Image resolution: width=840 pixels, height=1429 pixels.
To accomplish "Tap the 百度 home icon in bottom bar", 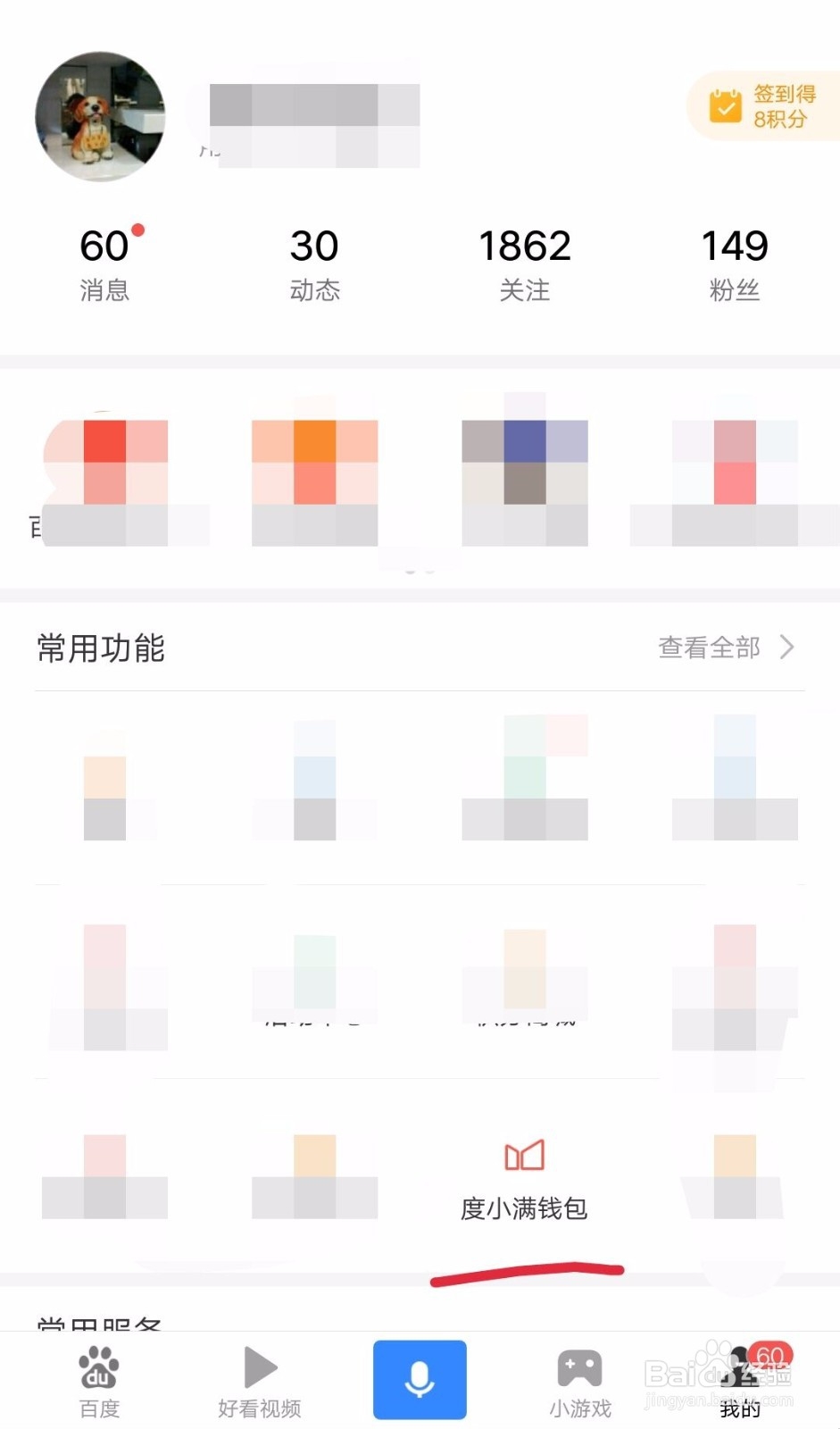I will tap(98, 1375).
